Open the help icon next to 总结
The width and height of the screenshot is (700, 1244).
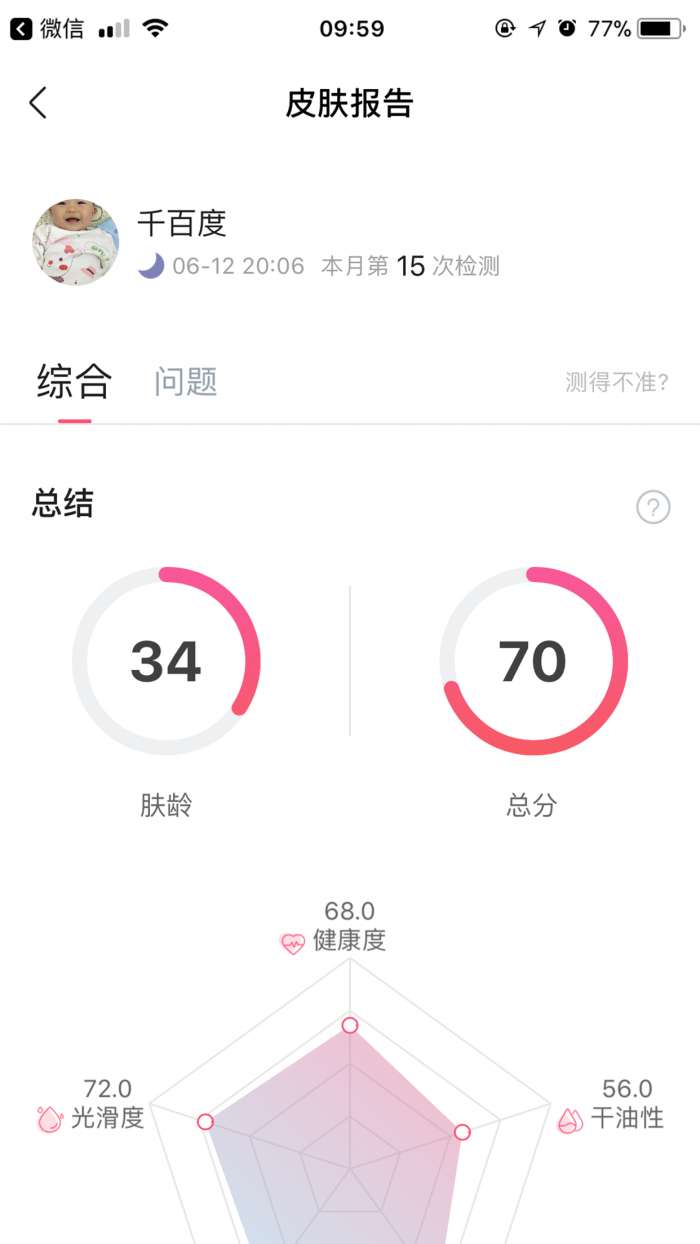tap(653, 508)
